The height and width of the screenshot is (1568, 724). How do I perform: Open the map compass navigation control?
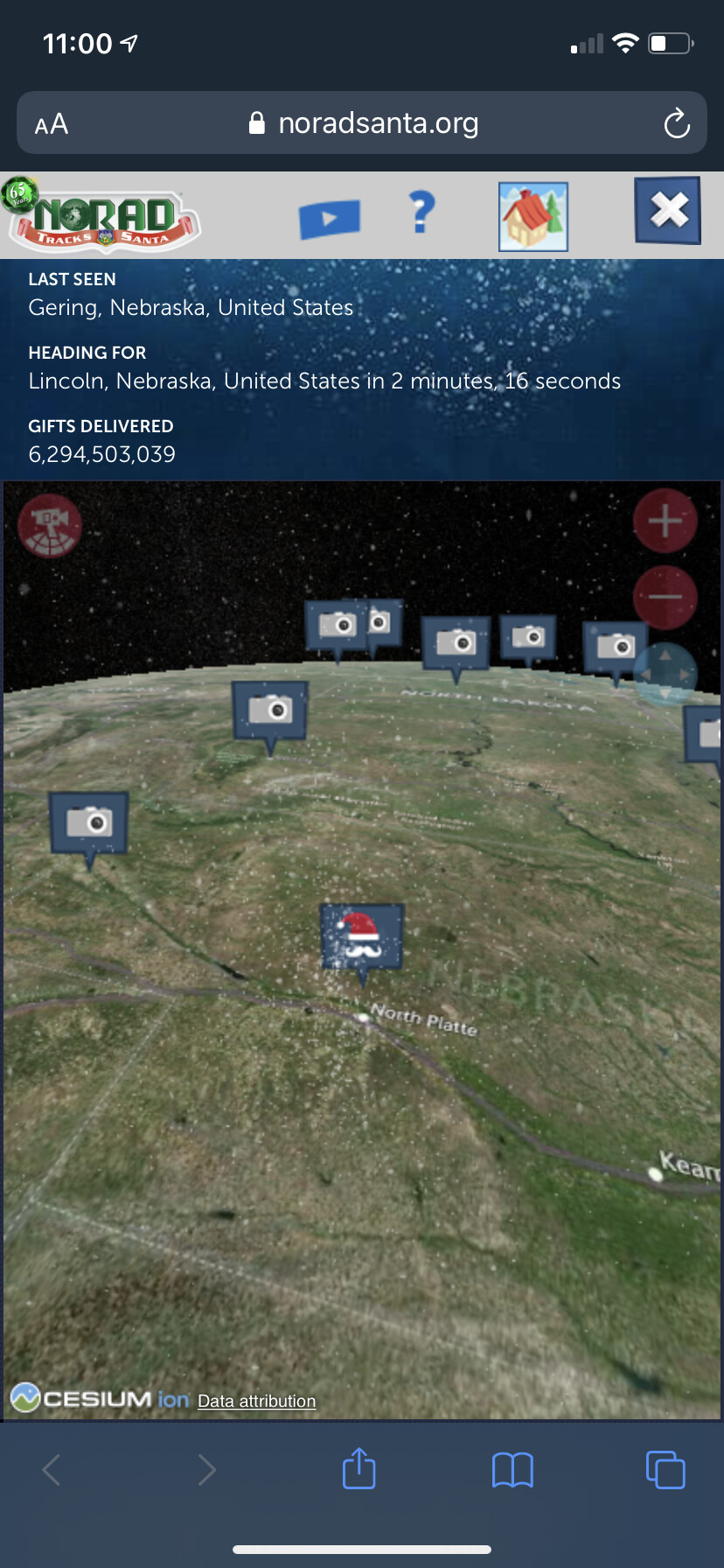click(x=665, y=675)
